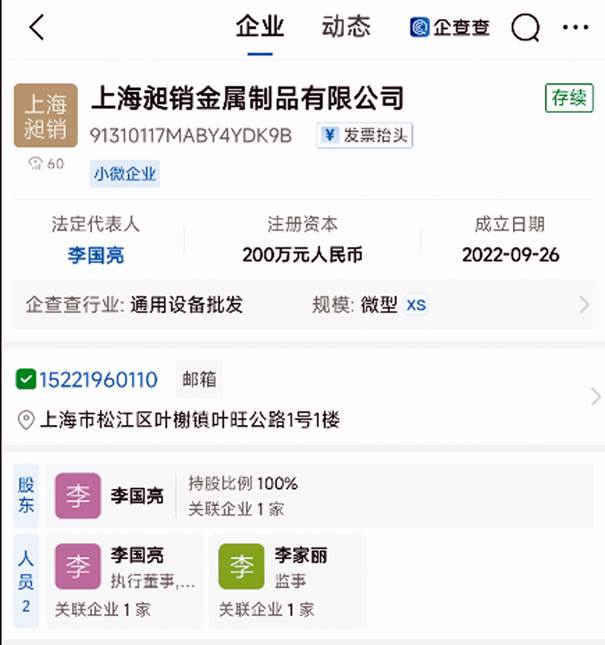This screenshot has height=645, width=605.
Task: Expand the 企查查行业 row chevron
Action: tap(585, 305)
